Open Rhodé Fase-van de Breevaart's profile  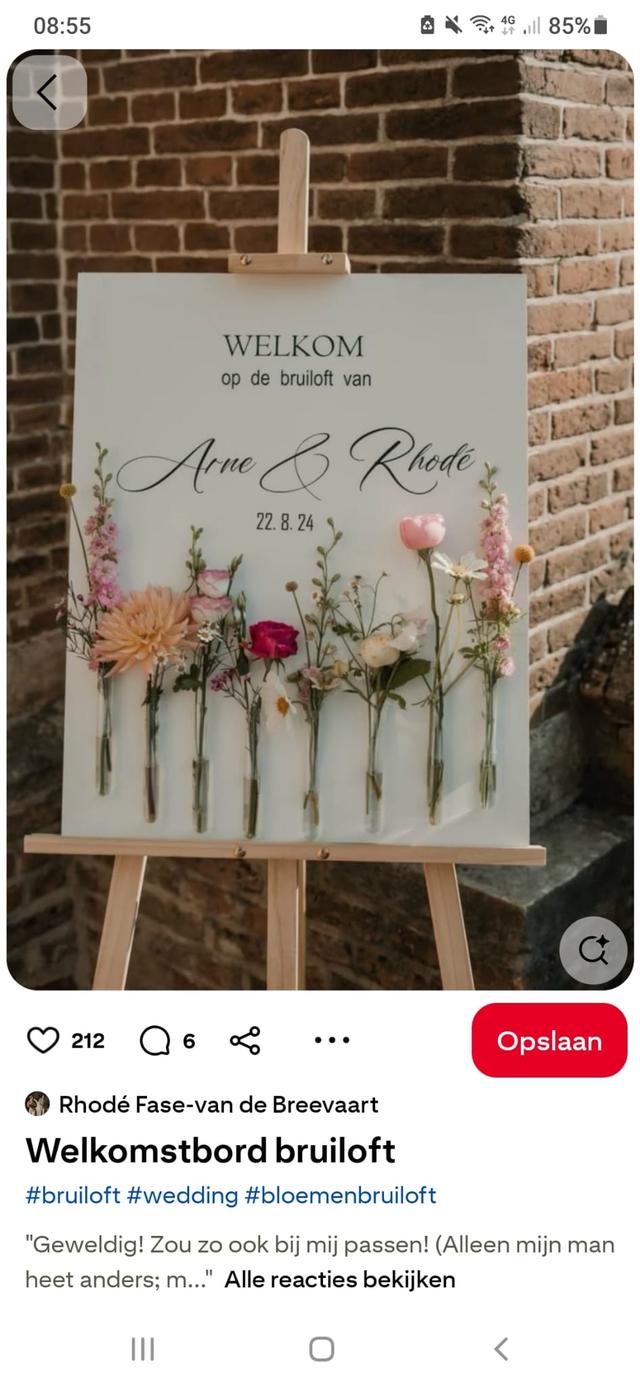coord(218,1104)
